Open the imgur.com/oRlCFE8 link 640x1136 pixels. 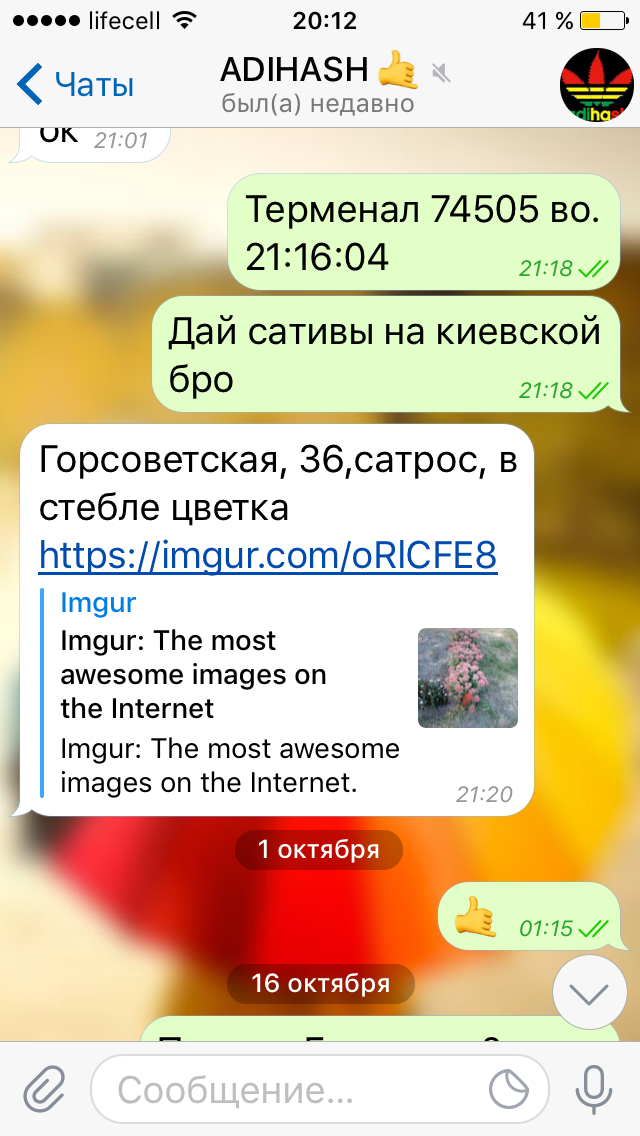[268, 556]
